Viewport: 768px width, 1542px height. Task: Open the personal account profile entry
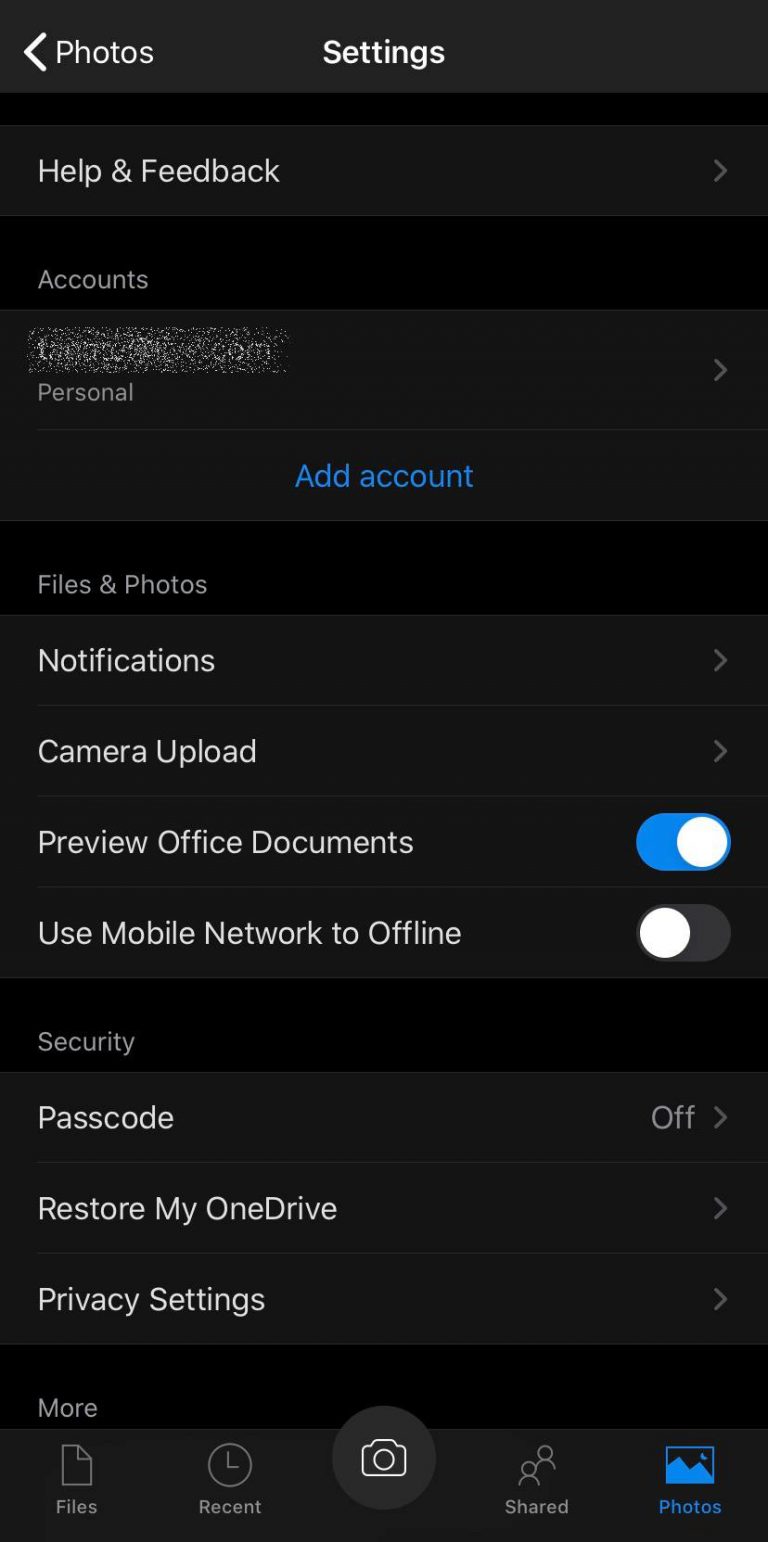pos(384,369)
